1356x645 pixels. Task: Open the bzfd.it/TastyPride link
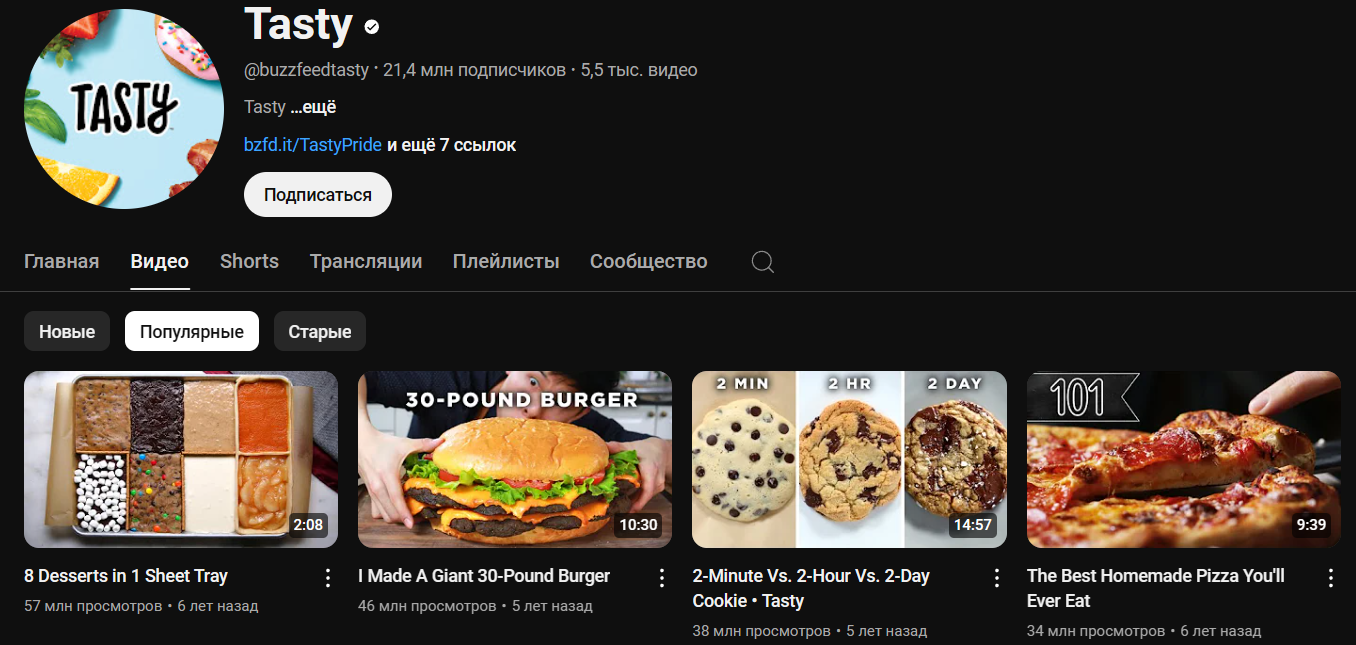click(x=312, y=145)
